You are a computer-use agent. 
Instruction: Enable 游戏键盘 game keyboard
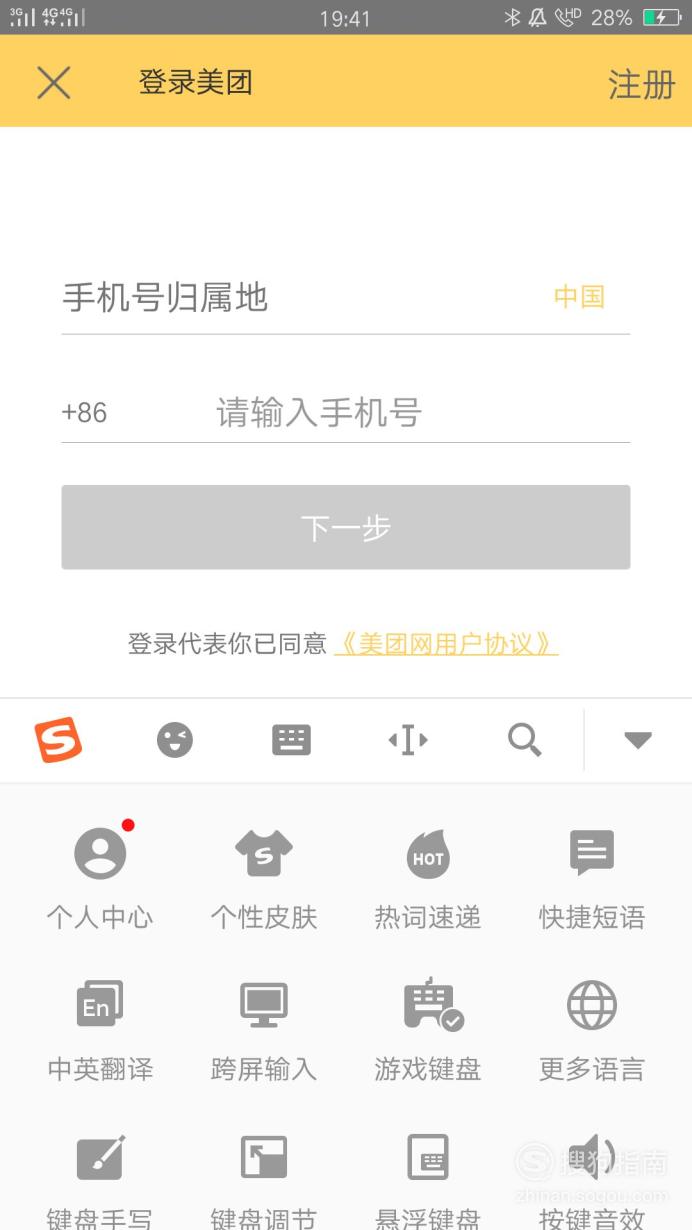click(x=428, y=1030)
